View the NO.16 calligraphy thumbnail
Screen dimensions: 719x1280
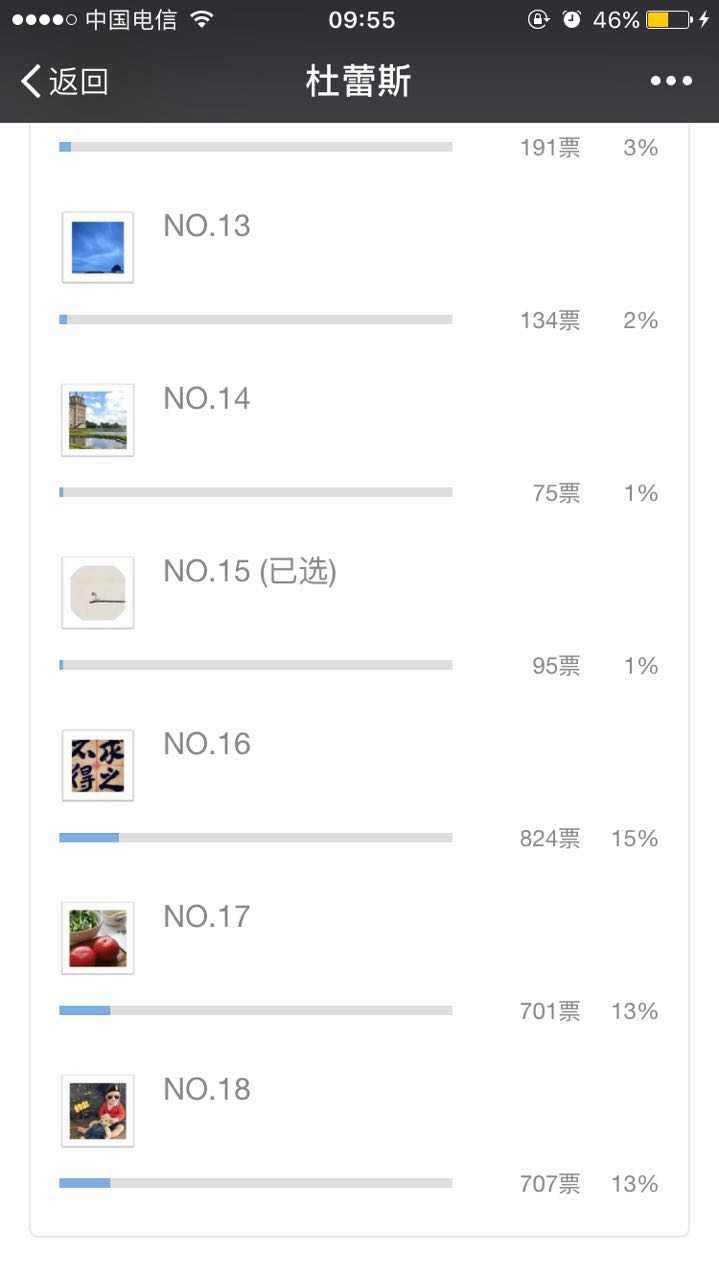(97, 765)
